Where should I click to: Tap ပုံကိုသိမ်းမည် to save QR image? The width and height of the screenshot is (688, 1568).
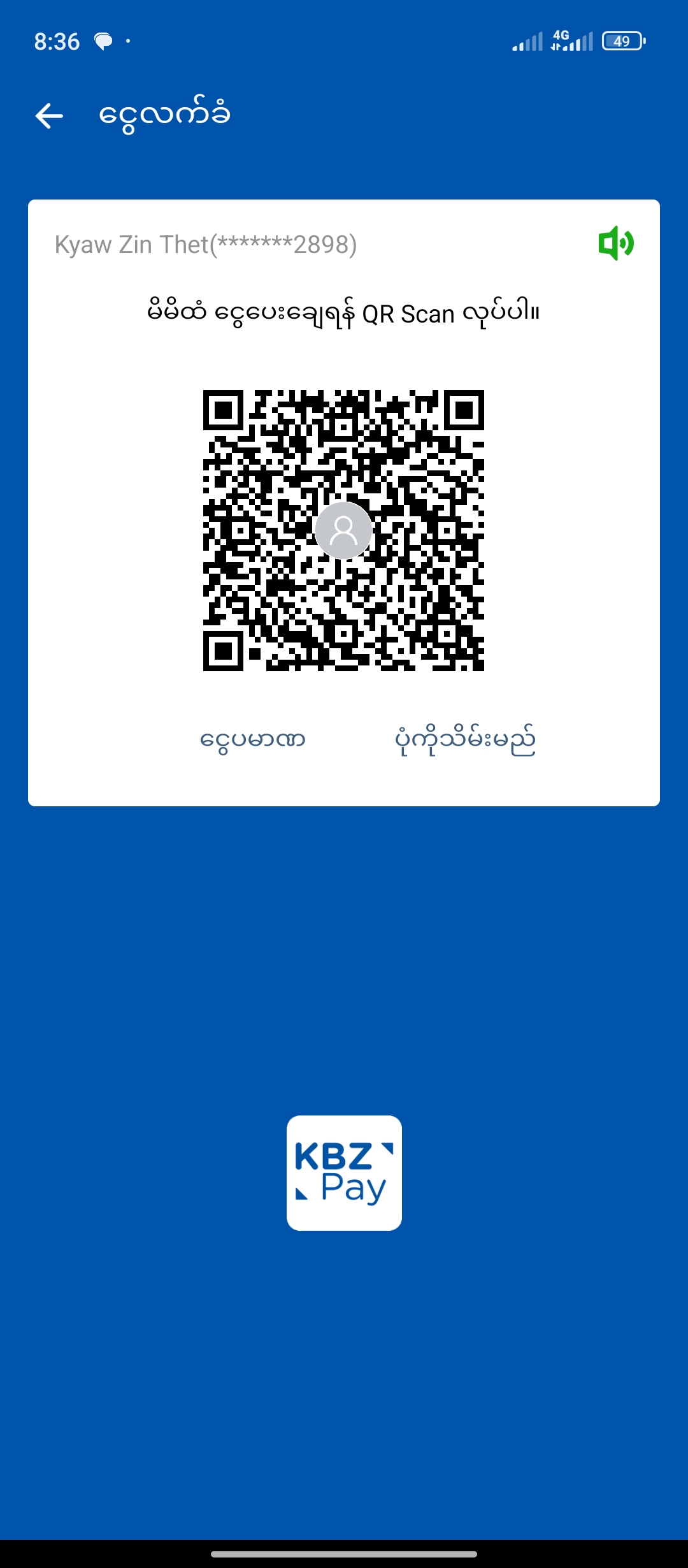coord(464,740)
